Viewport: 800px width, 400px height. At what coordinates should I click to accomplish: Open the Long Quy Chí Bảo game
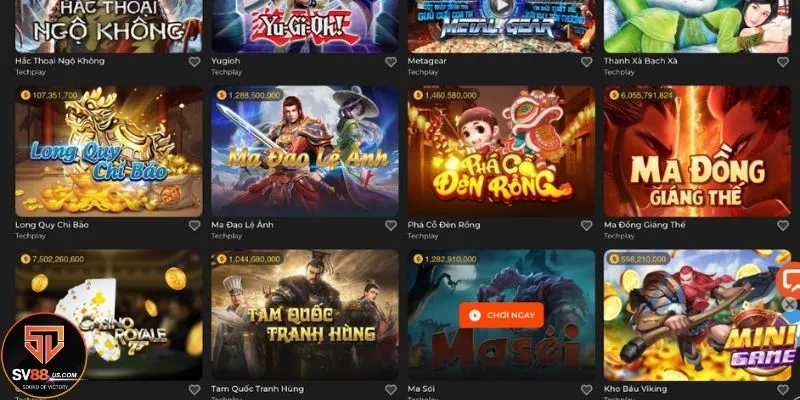tap(108, 150)
